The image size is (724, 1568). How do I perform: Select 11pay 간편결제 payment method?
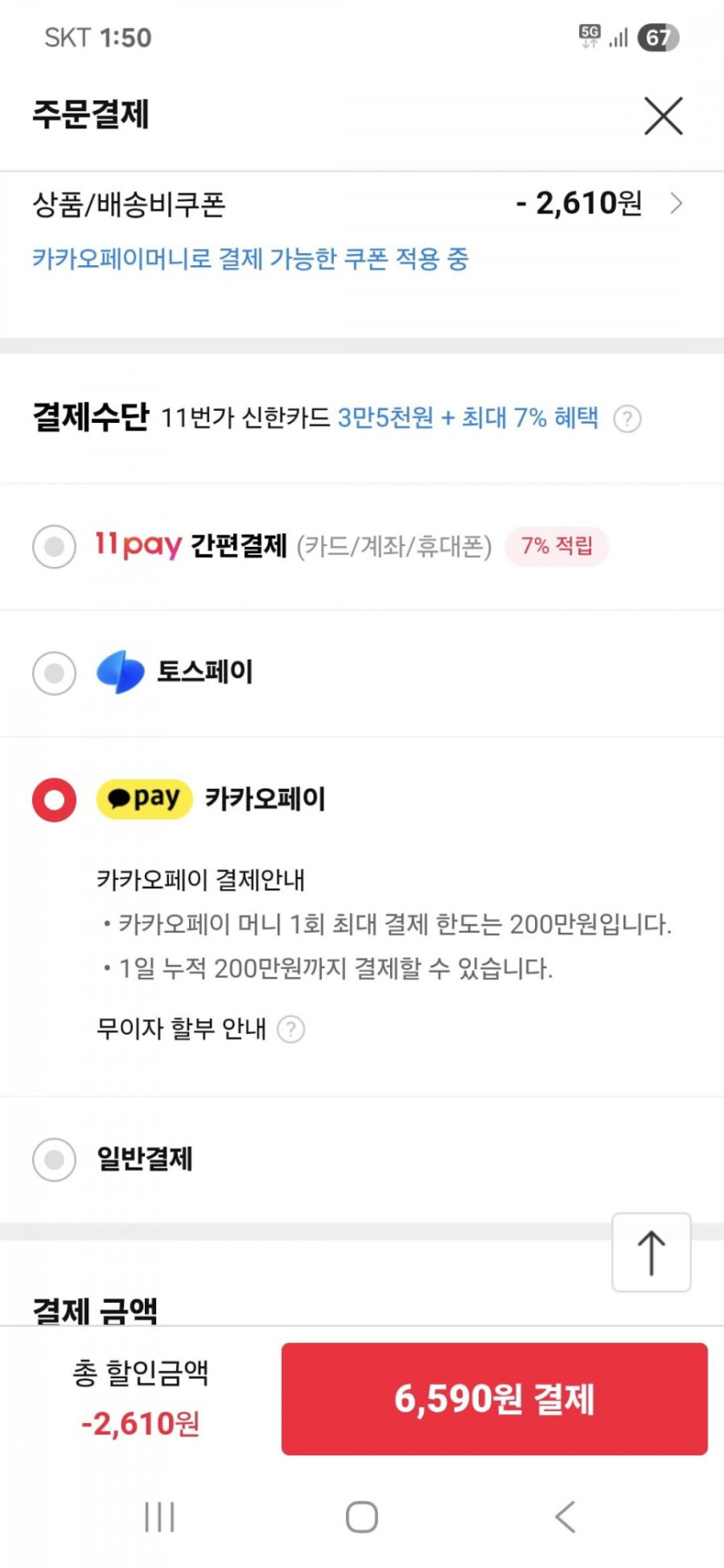[x=54, y=547]
